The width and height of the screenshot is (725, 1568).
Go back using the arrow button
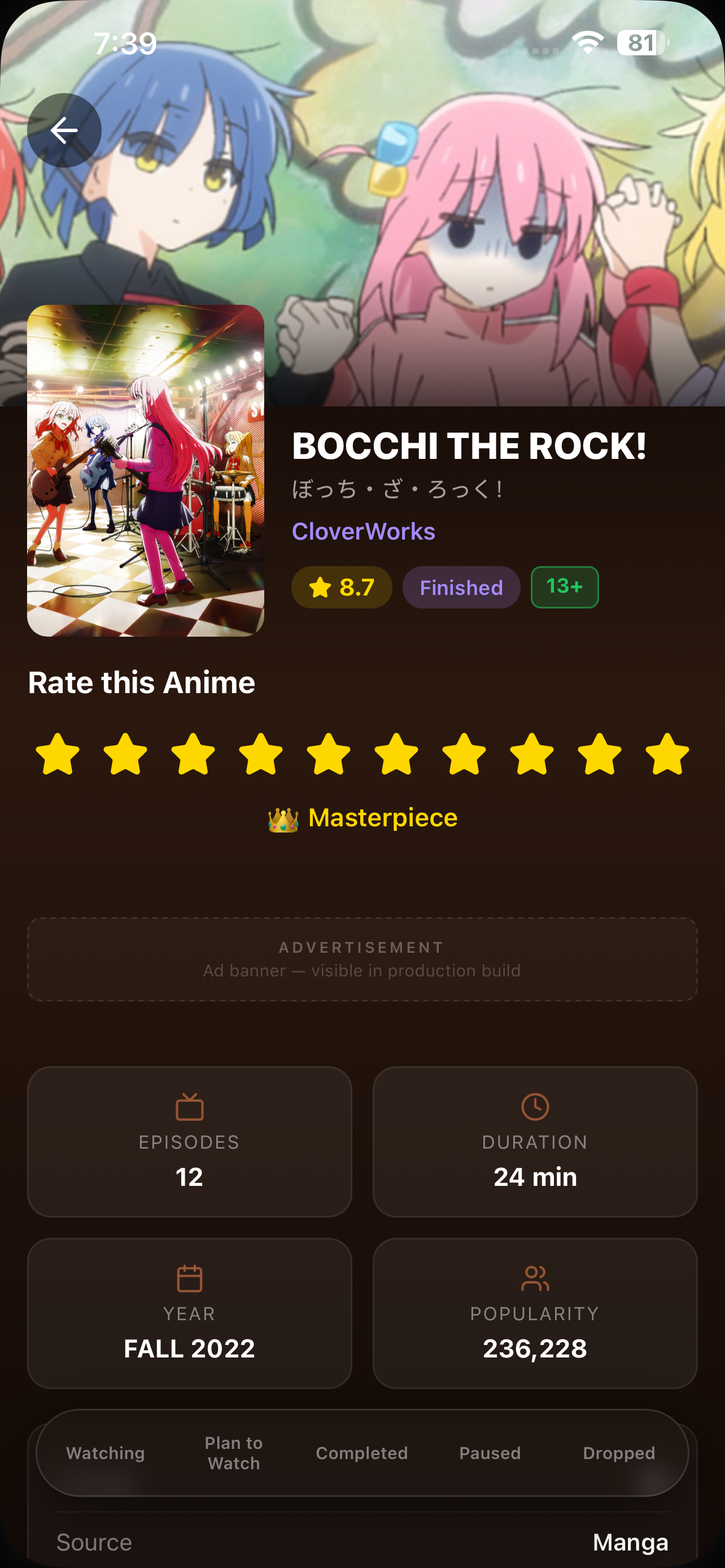click(64, 130)
